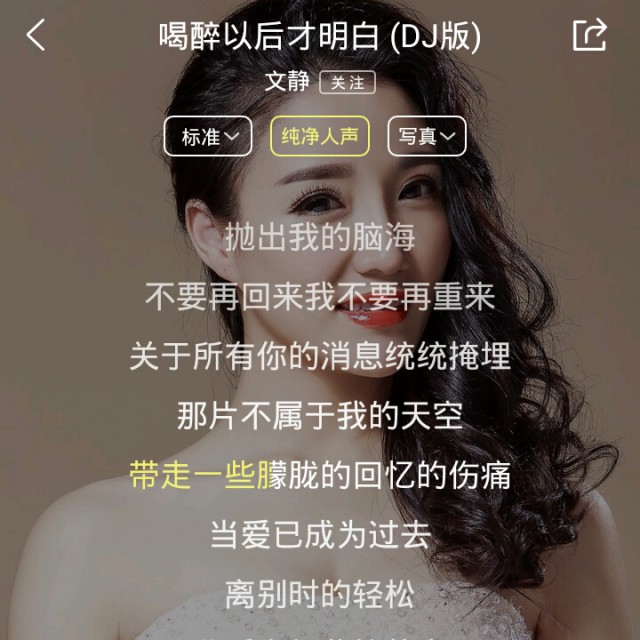Viewport: 640px width, 640px height.
Task: Share this song via the share icon
Action: (x=589, y=36)
